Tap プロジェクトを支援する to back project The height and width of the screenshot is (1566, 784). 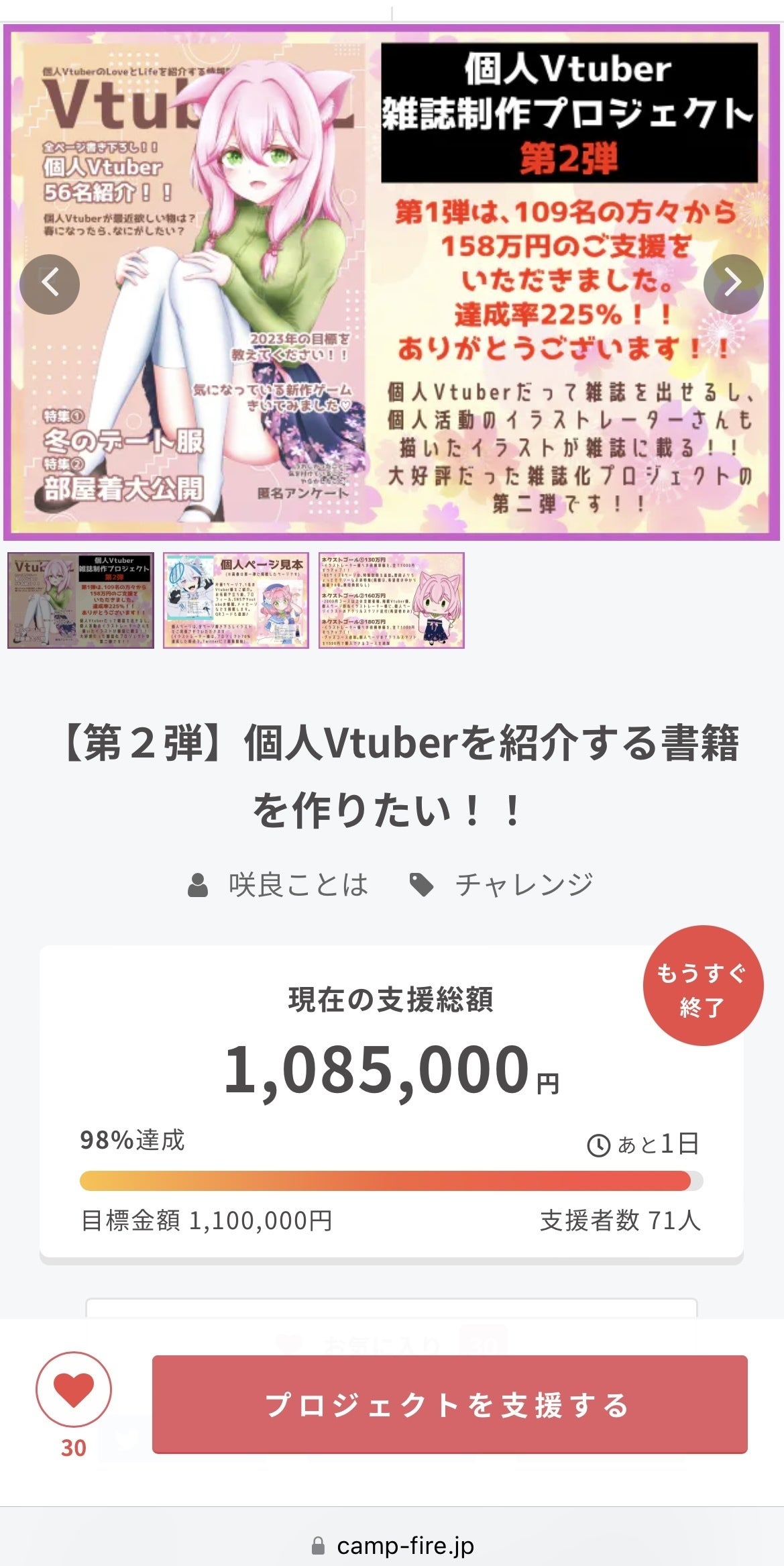click(449, 1404)
